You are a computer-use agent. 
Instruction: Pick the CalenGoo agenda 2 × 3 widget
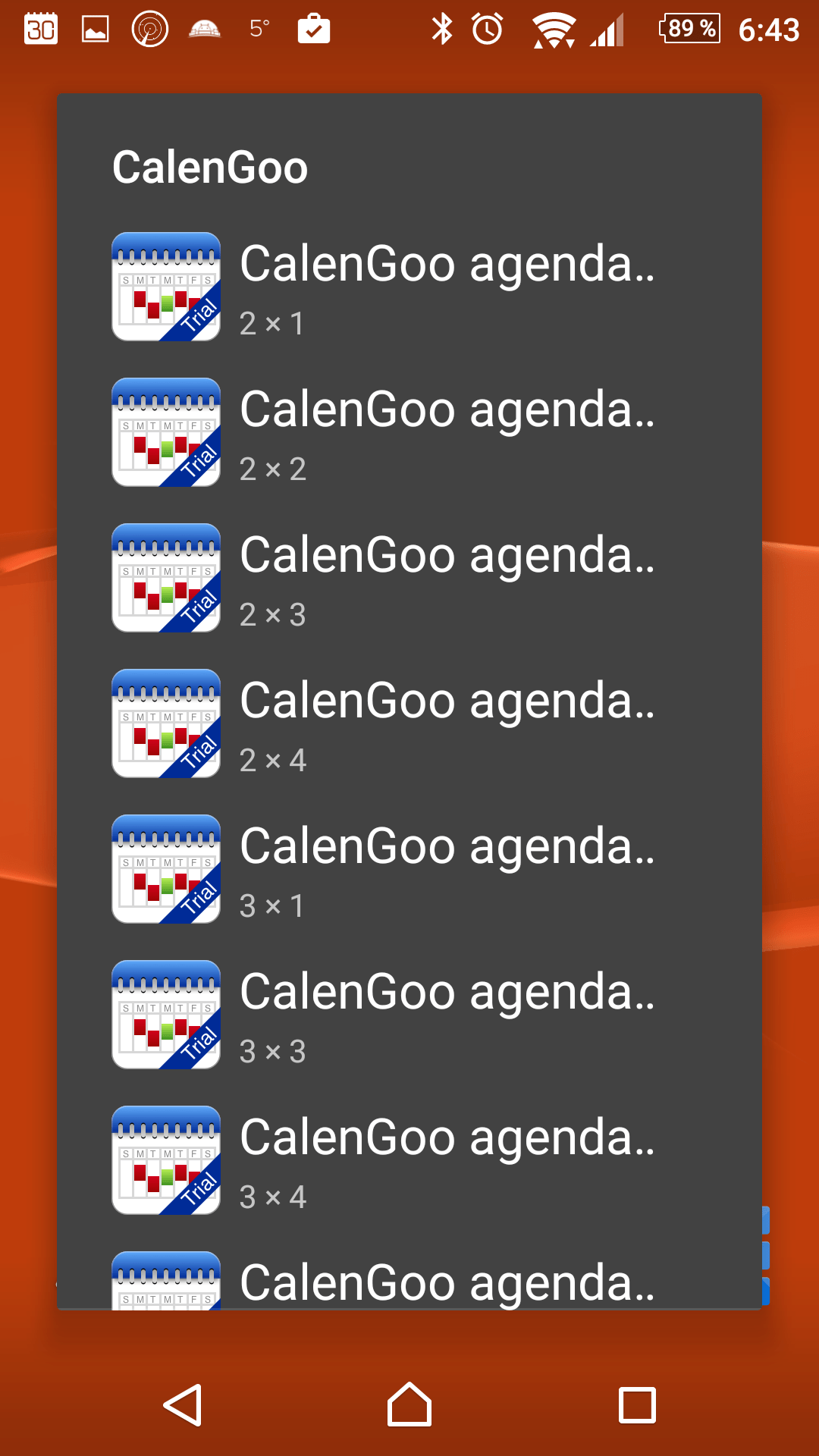tap(409, 578)
